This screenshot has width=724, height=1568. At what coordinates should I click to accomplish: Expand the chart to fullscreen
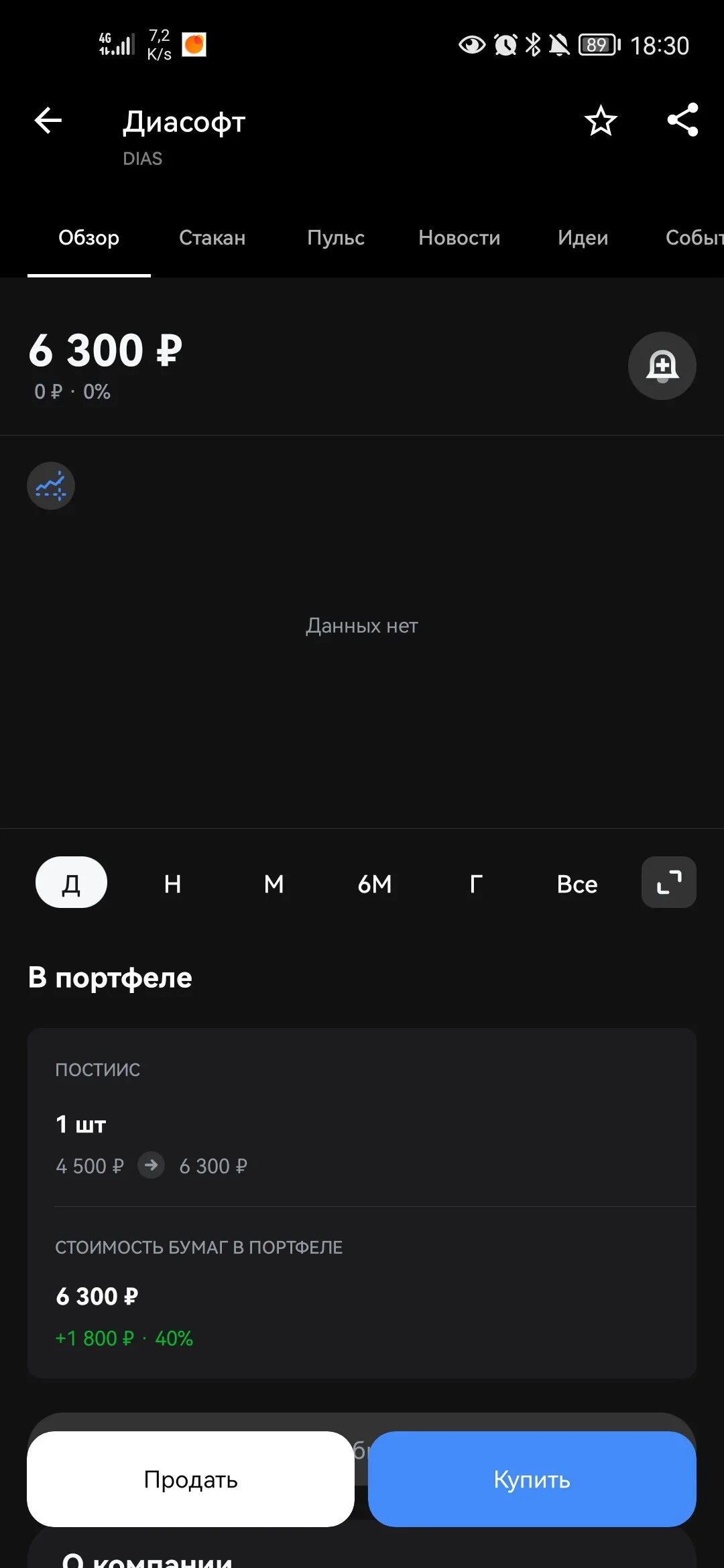tap(669, 883)
